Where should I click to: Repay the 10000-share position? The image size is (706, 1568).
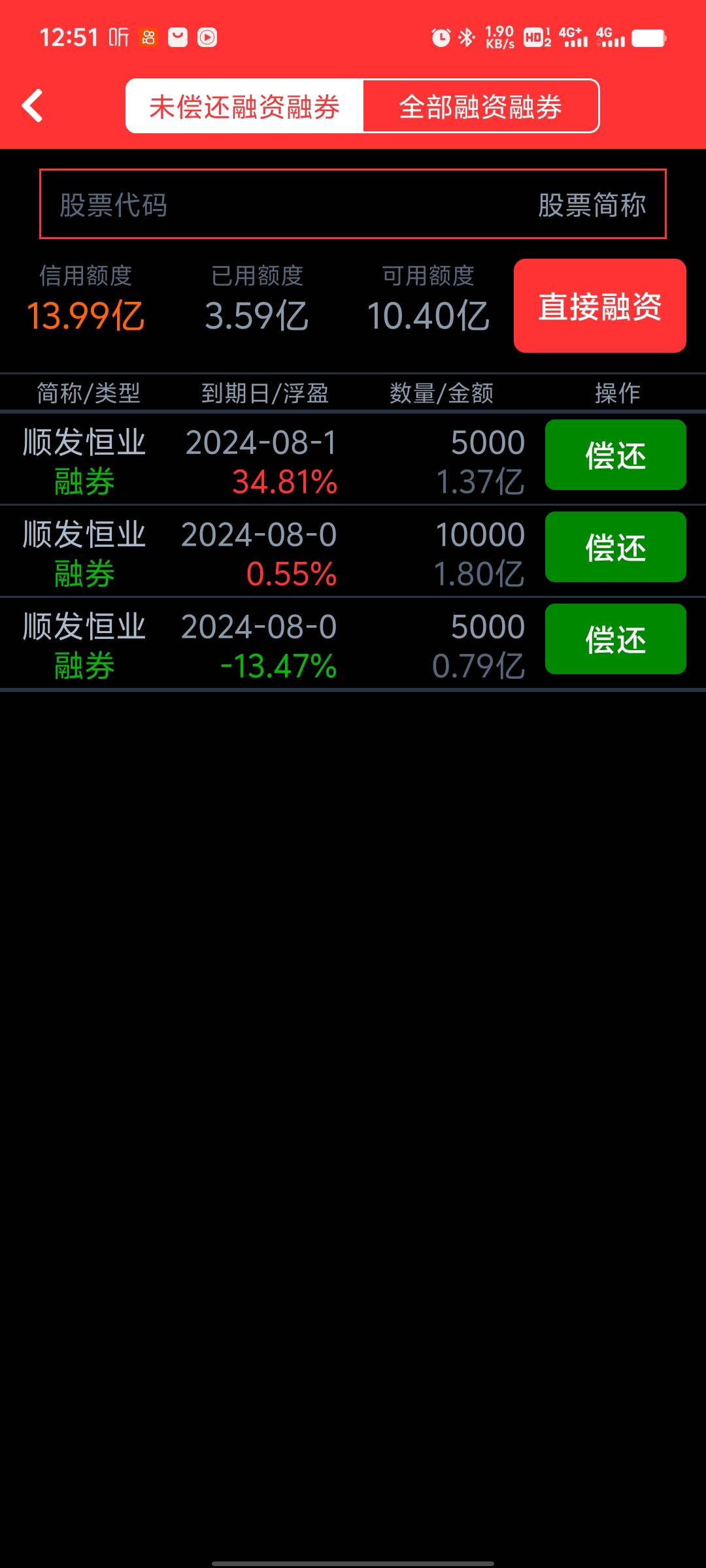pyautogui.click(x=616, y=547)
